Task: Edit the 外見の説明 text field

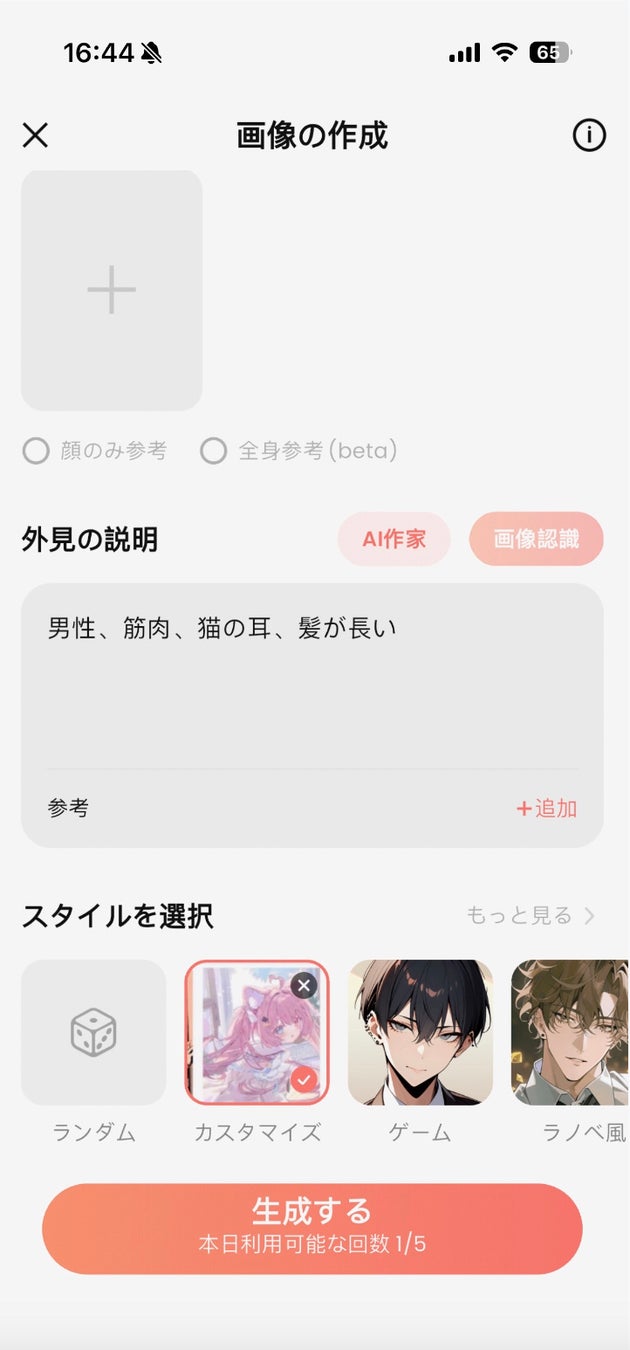Action: point(312,680)
